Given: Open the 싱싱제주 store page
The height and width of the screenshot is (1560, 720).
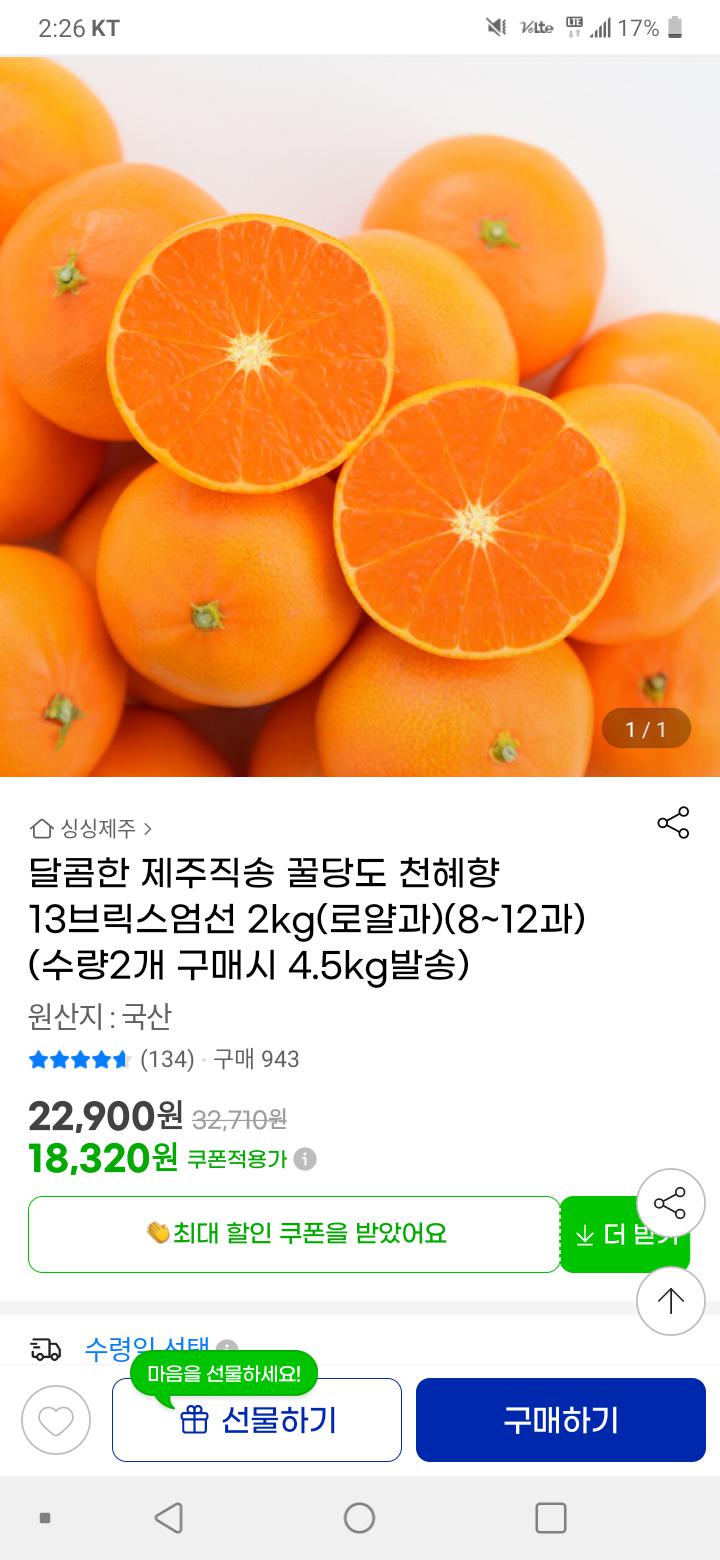Looking at the screenshot, I should tap(92, 828).
